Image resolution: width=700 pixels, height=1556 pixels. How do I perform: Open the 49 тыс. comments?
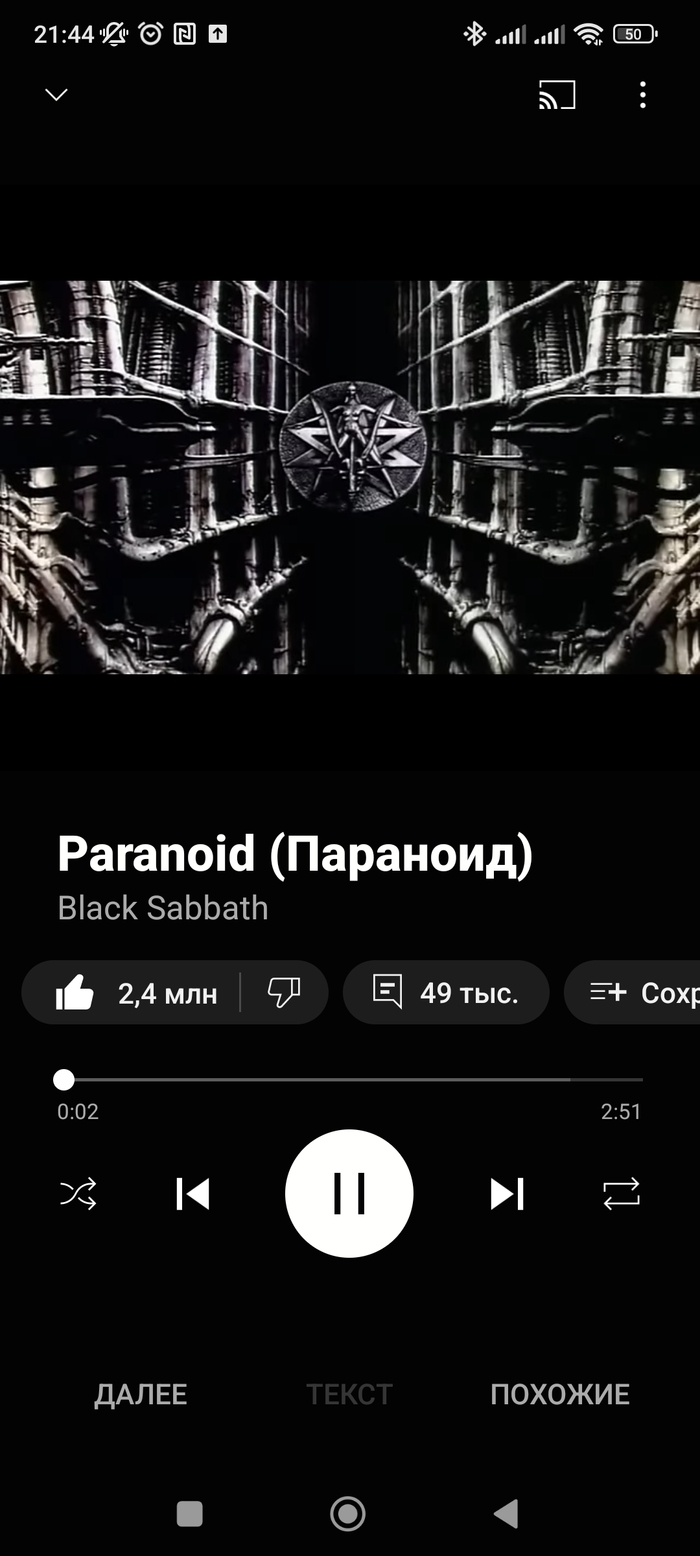click(446, 992)
